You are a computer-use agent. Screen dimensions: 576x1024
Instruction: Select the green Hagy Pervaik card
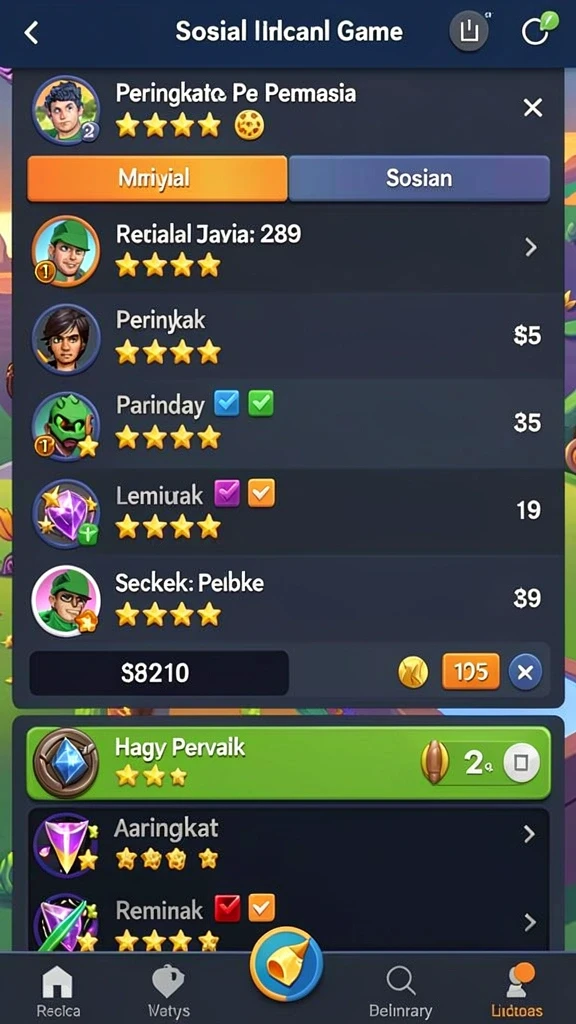pyautogui.click(x=288, y=763)
